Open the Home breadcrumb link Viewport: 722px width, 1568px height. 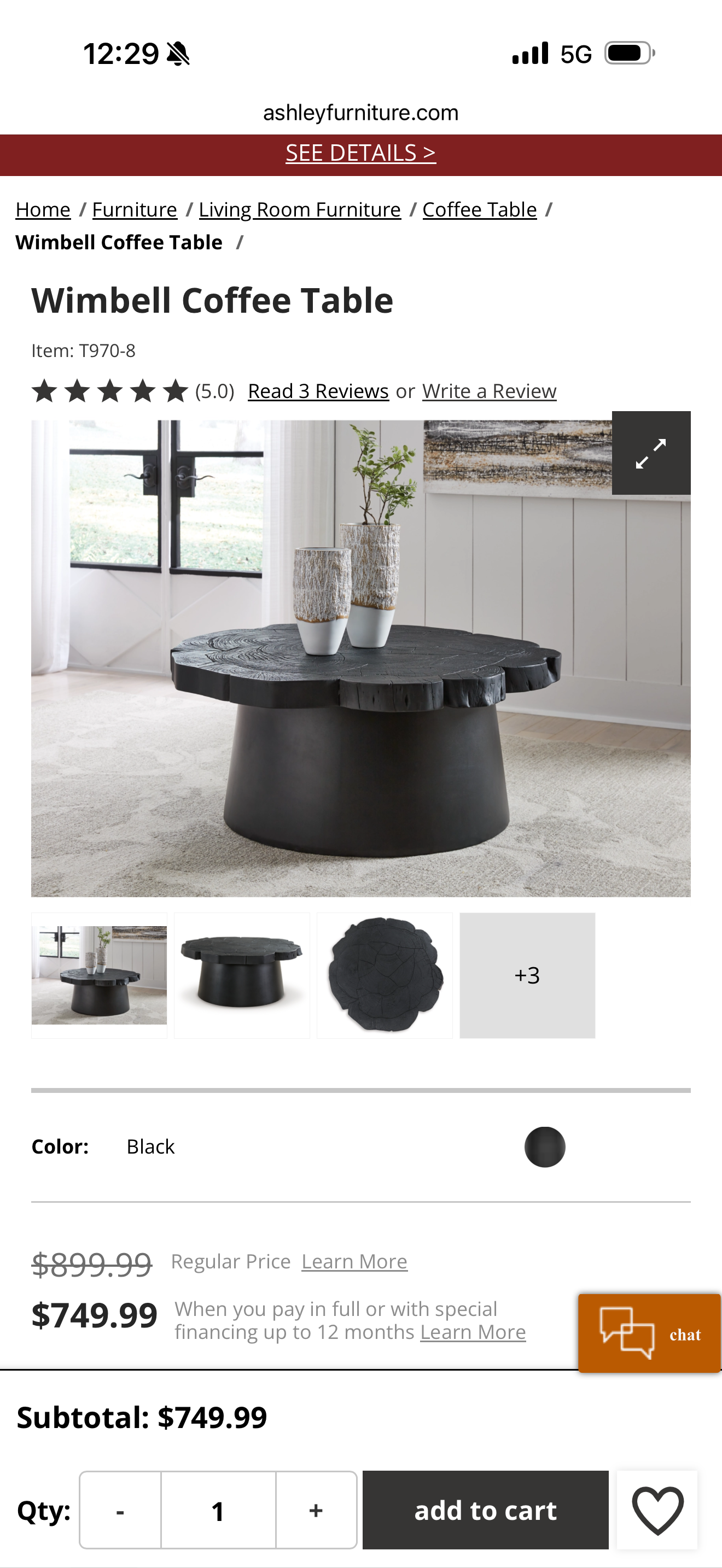coord(43,209)
